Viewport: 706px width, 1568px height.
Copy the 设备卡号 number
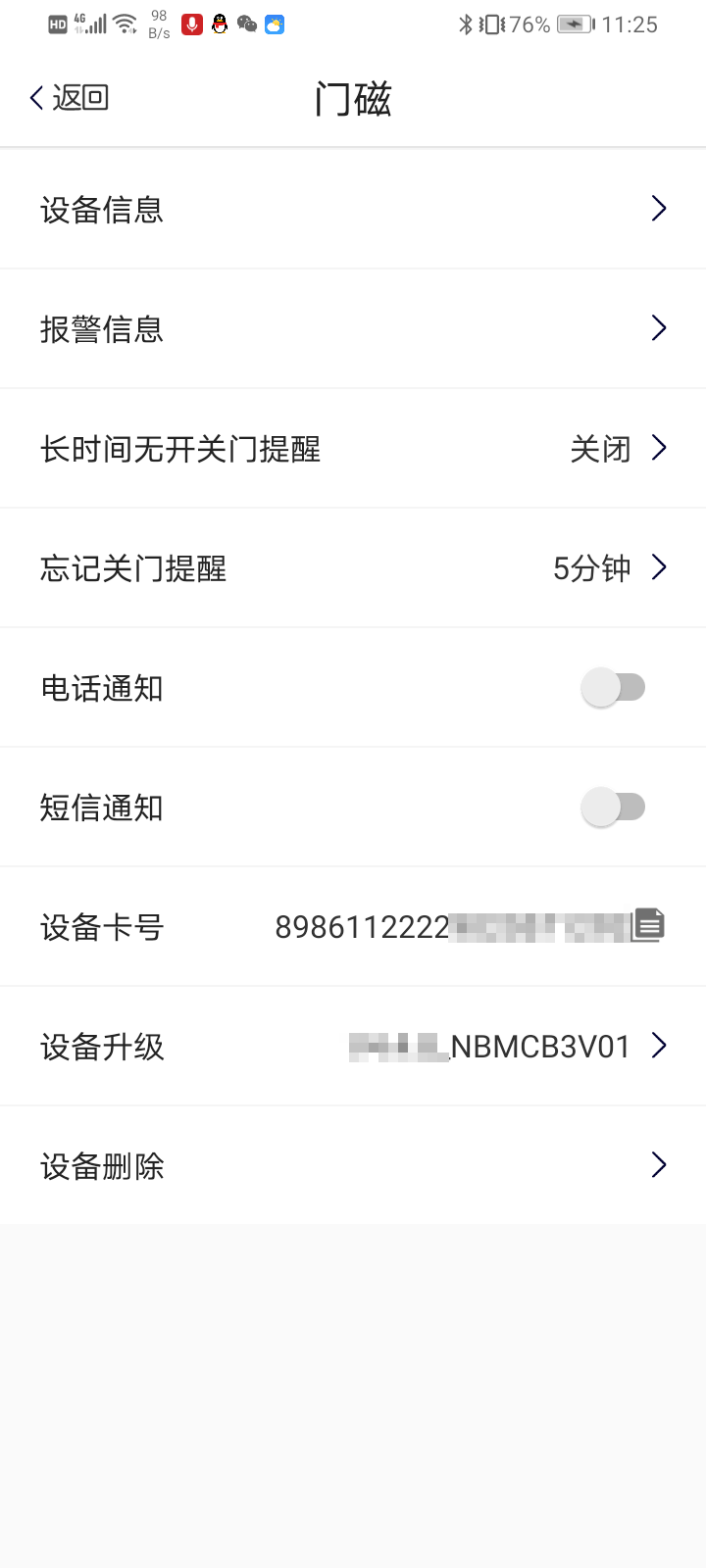648,924
